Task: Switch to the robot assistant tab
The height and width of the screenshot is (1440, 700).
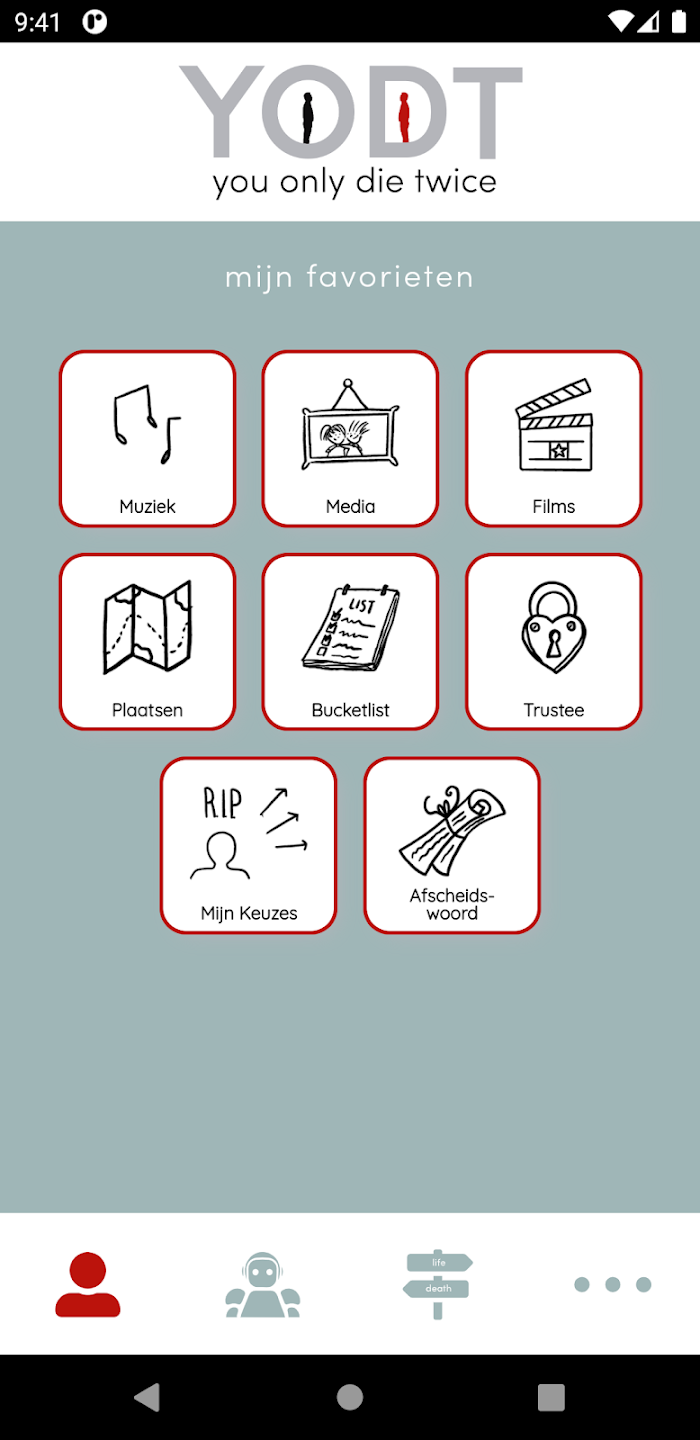Action: [x=262, y=1284]
